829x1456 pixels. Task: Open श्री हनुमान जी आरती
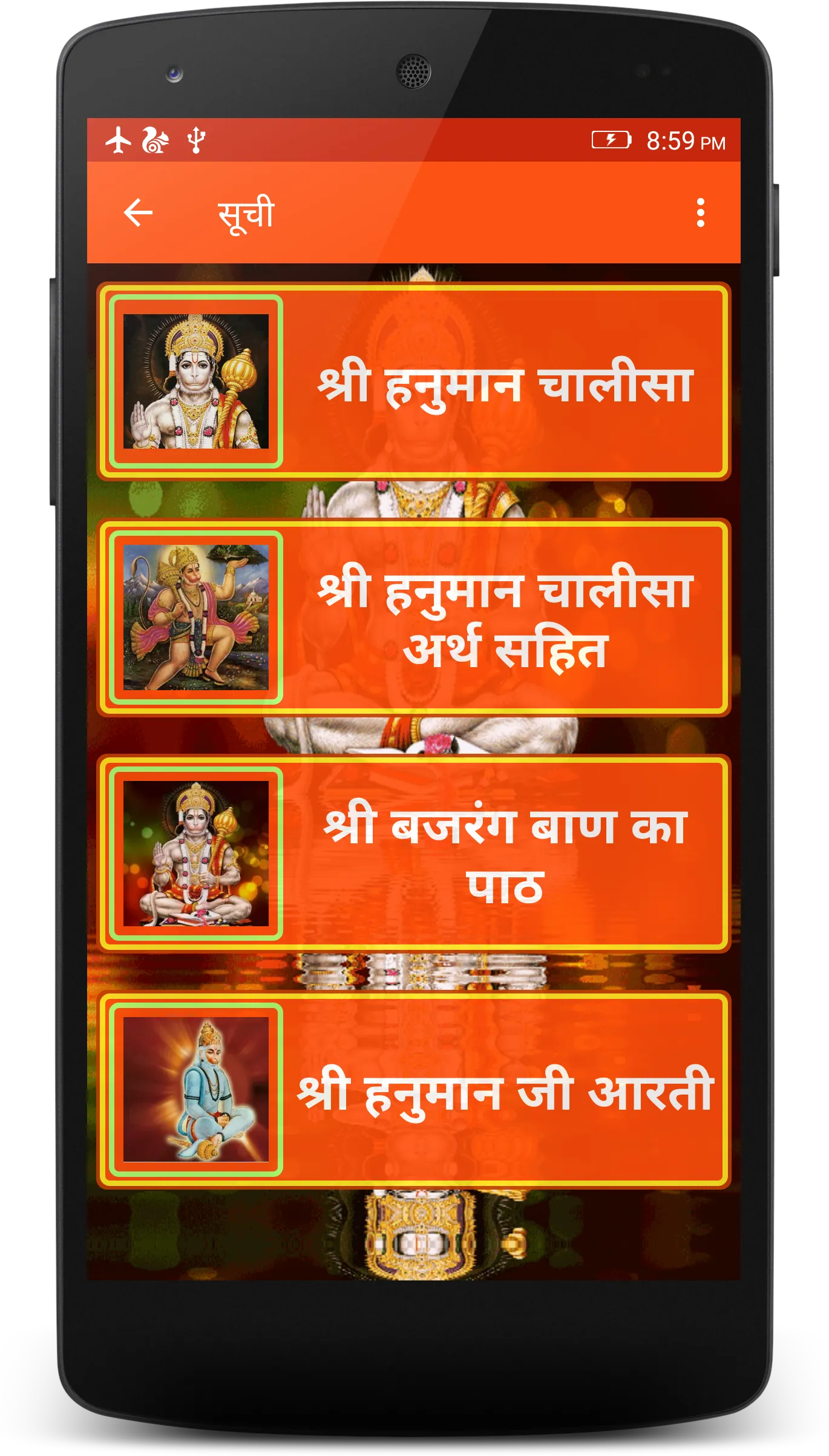(414, 1090)
